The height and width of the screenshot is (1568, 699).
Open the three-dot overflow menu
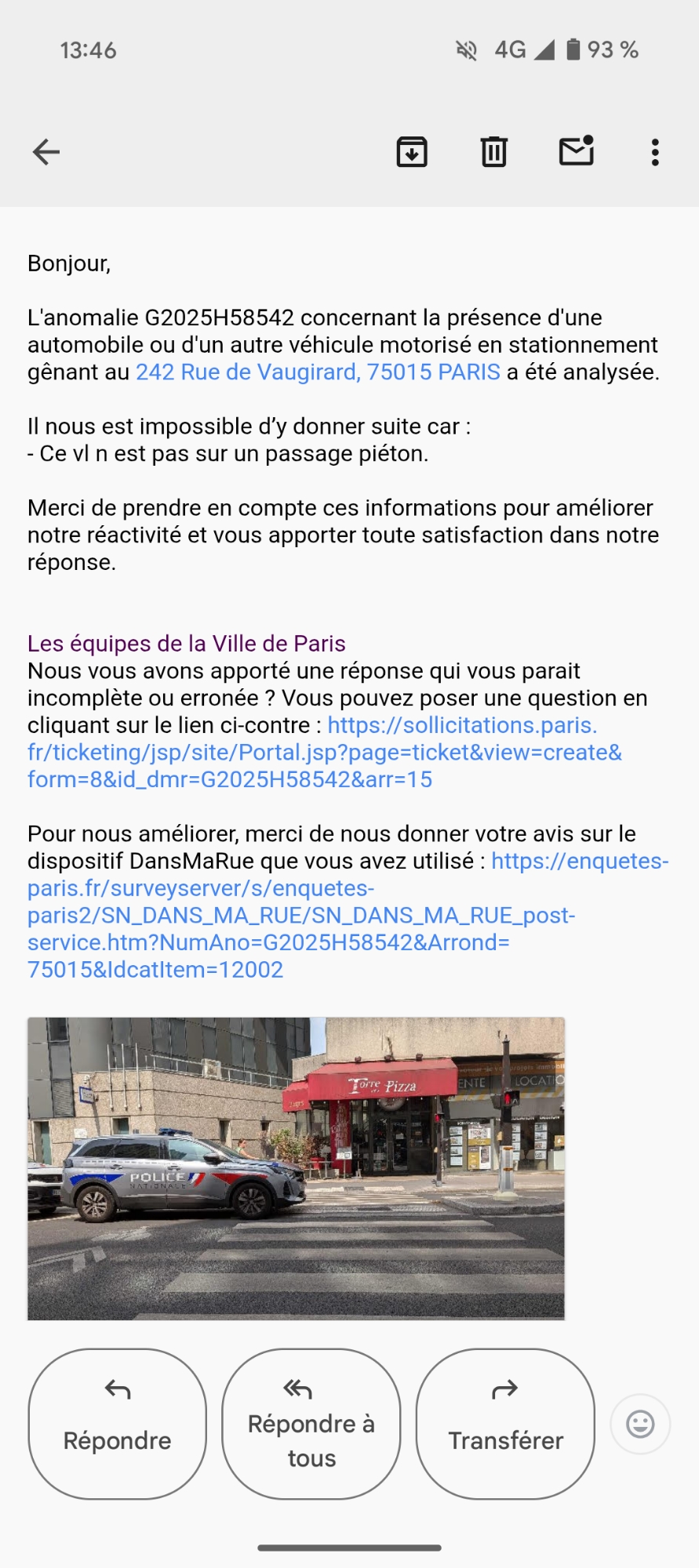(655, 152)
